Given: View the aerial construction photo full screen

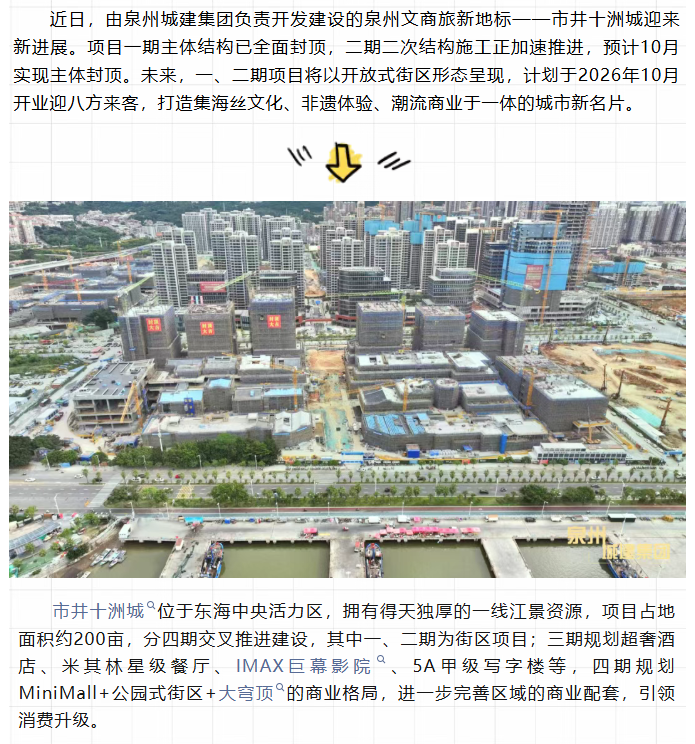Looking at the screenshot, I should pos(347,390).
